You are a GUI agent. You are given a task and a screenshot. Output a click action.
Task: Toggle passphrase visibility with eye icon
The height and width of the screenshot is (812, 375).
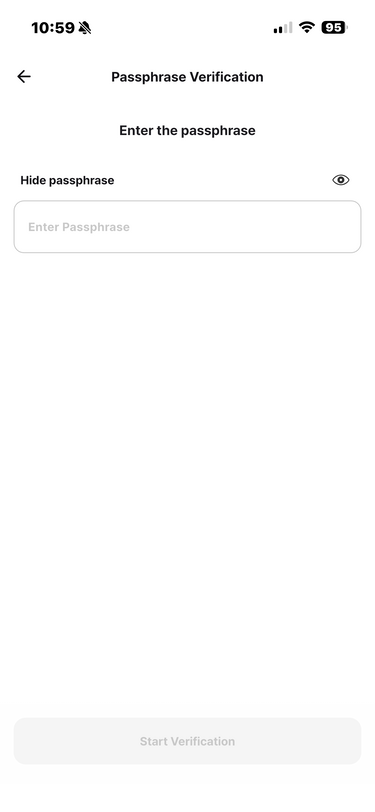pyautogui.click(x=340, y=180)
